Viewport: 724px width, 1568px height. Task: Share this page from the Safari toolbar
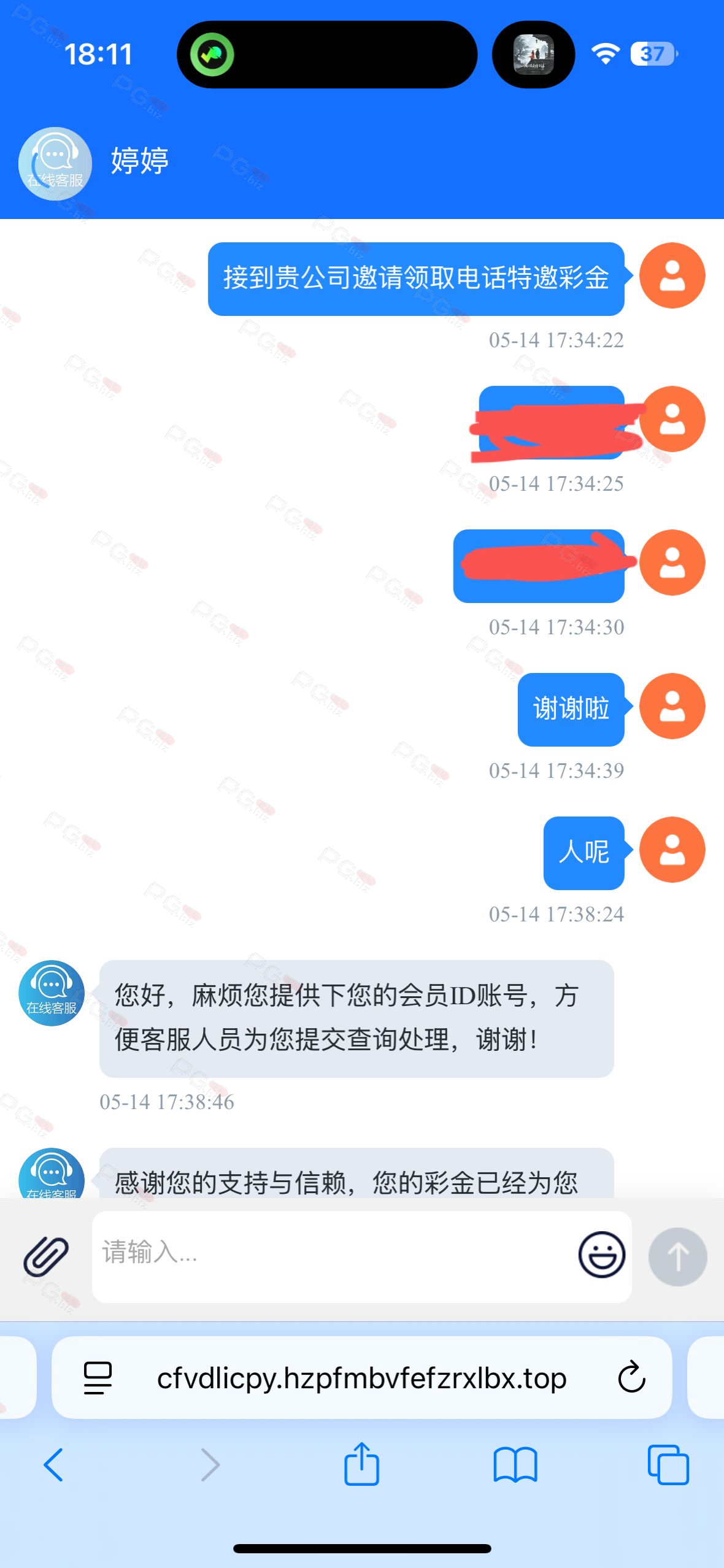[x=361, y=1464]
